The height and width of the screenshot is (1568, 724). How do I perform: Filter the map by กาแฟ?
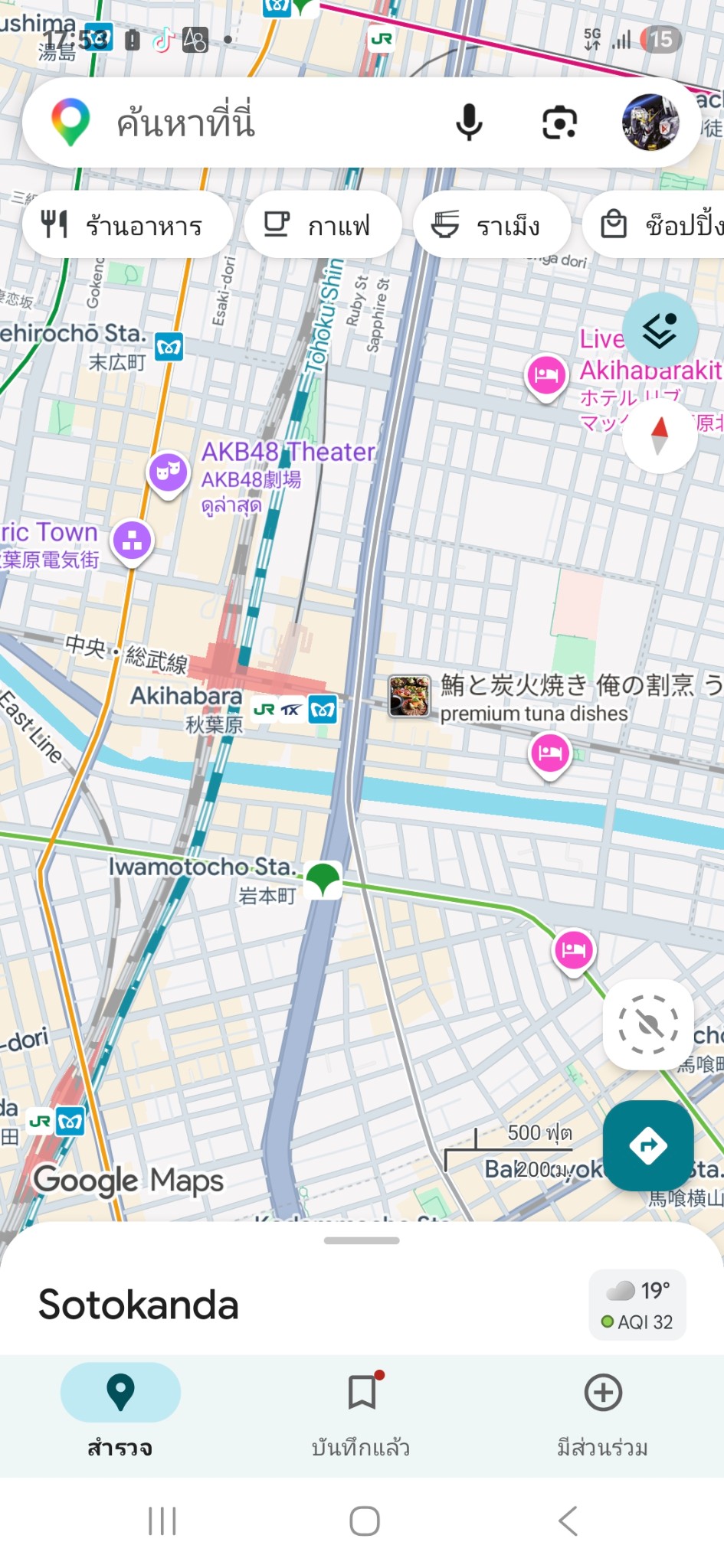click(323, 225)
